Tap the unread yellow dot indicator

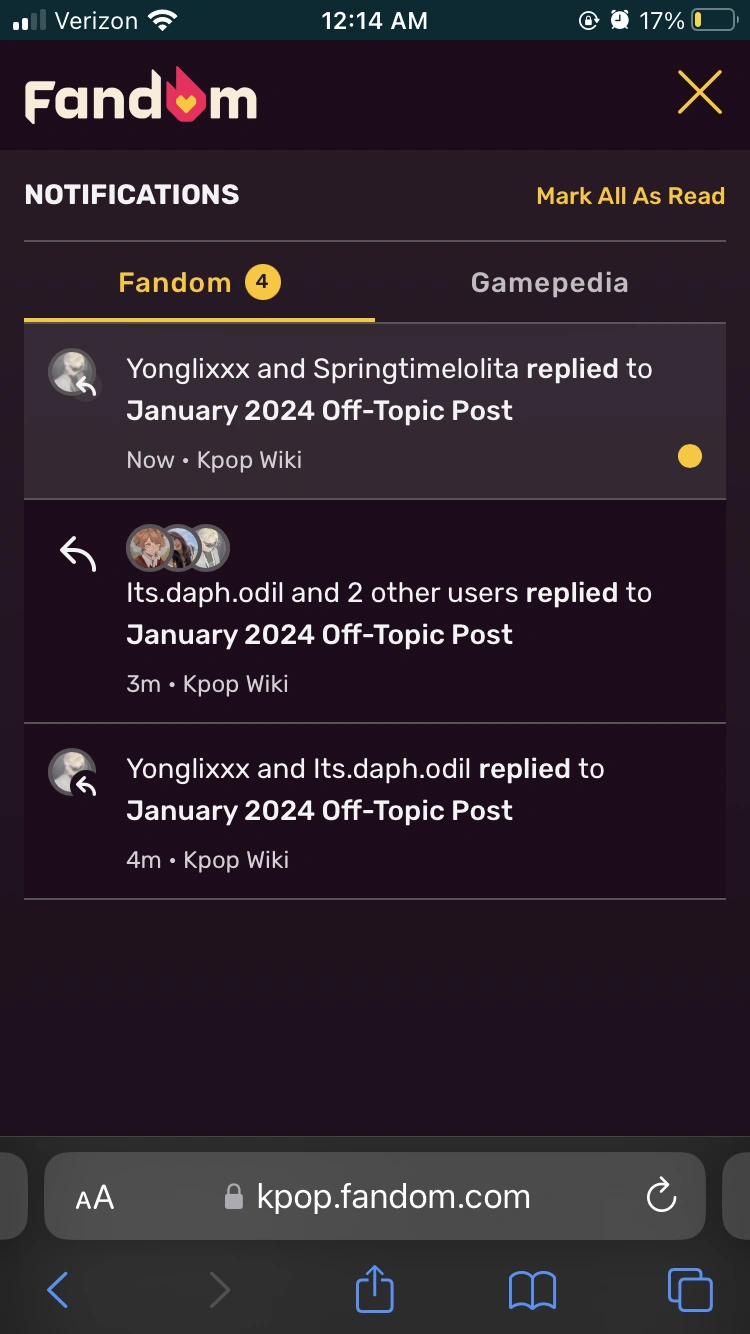689,456
